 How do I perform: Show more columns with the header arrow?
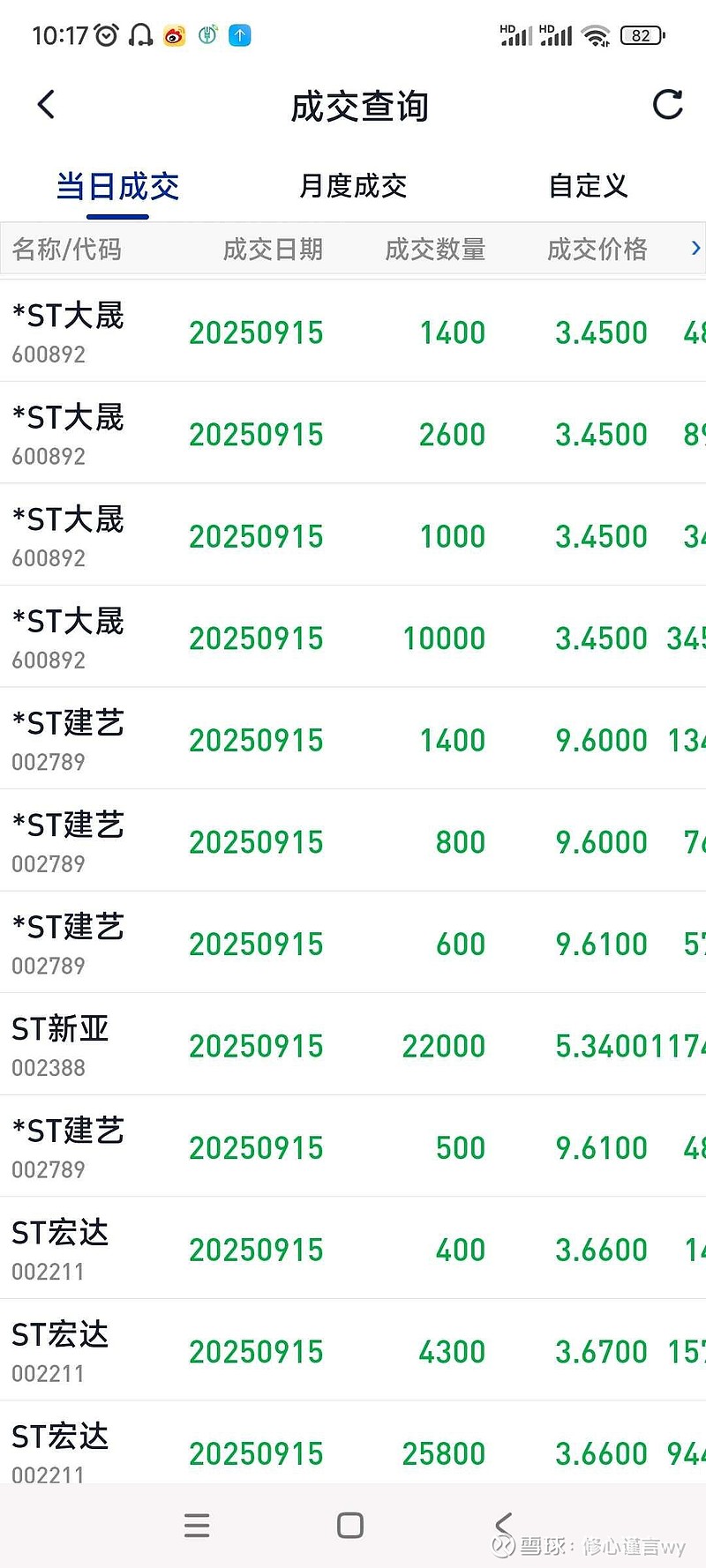pyautogui.click(x=695, y=249)
